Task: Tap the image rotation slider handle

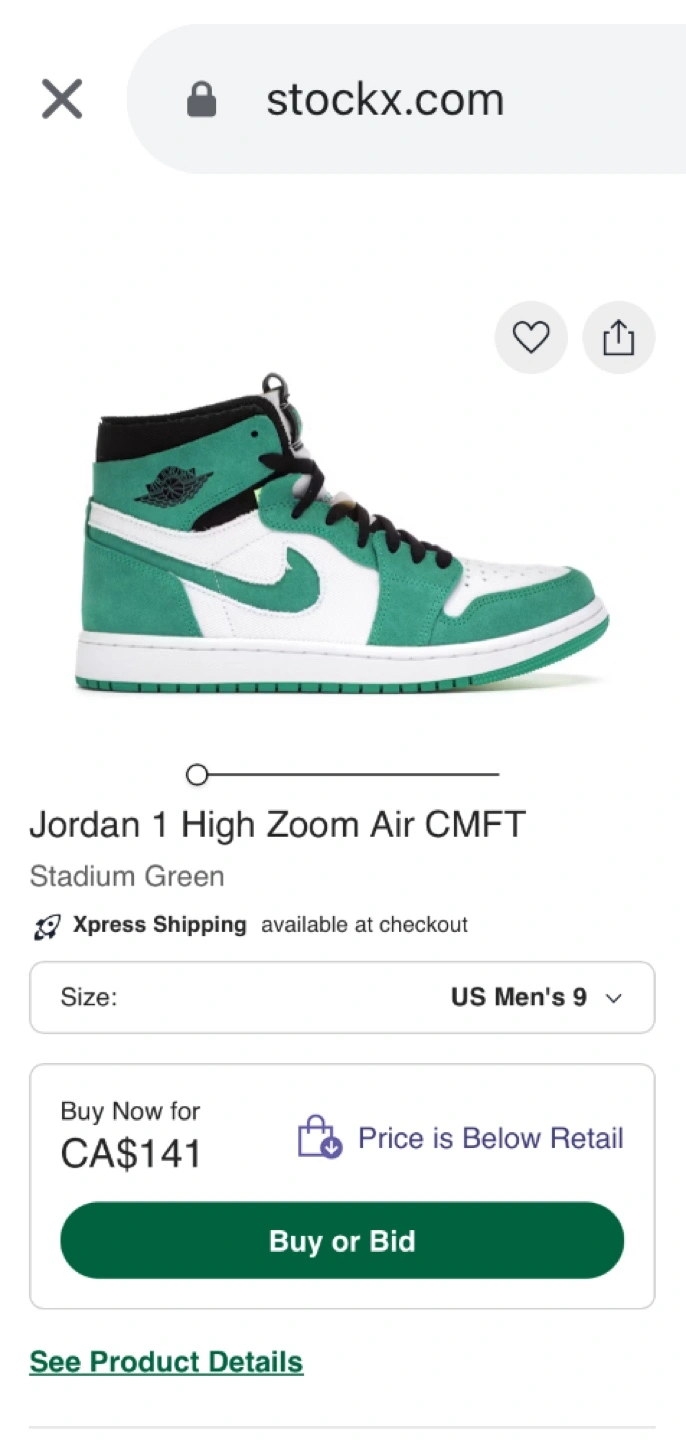Action: [197, 774]
